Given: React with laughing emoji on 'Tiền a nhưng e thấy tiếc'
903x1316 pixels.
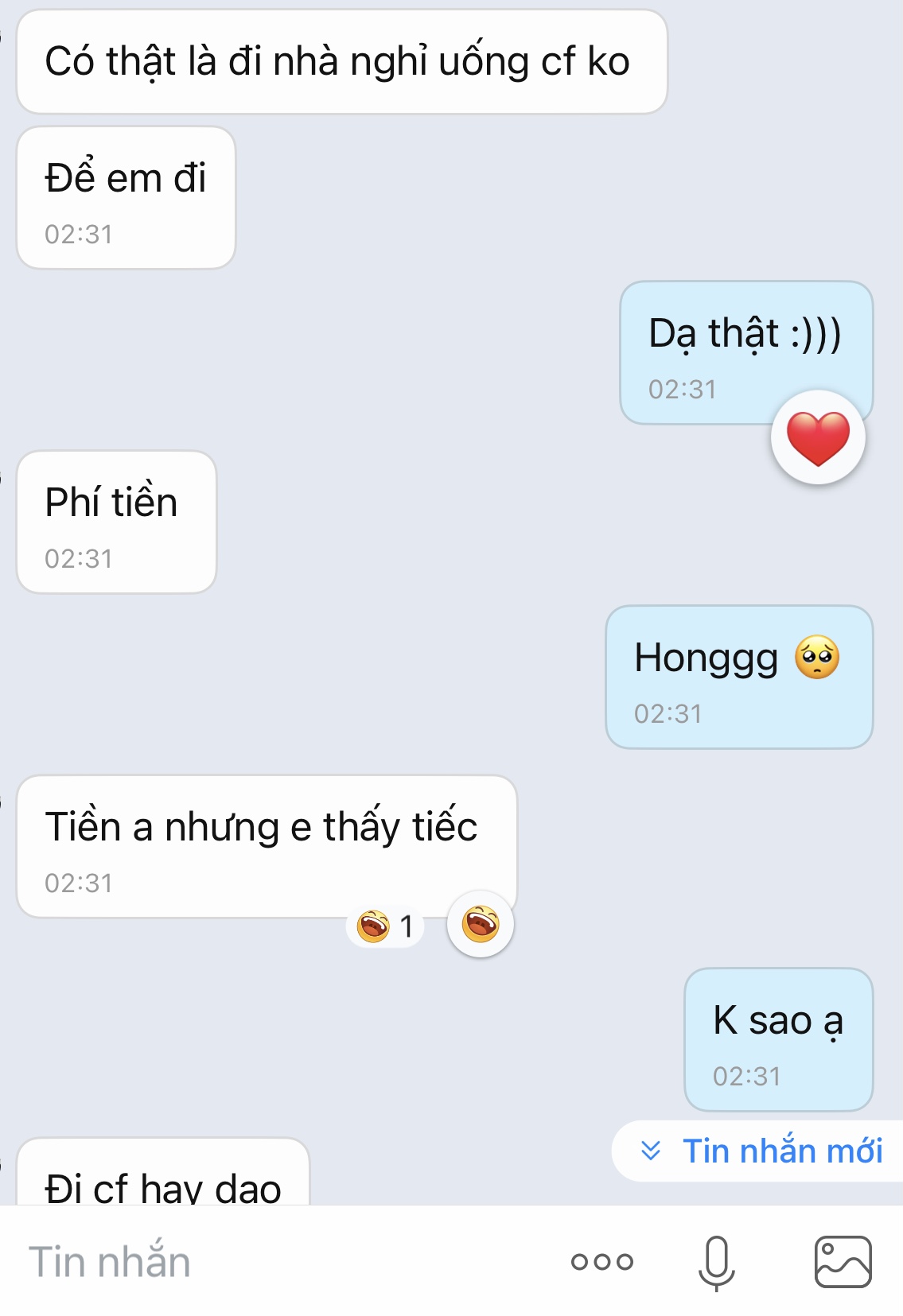Looking at the screenshot, I should pos(481,924).
